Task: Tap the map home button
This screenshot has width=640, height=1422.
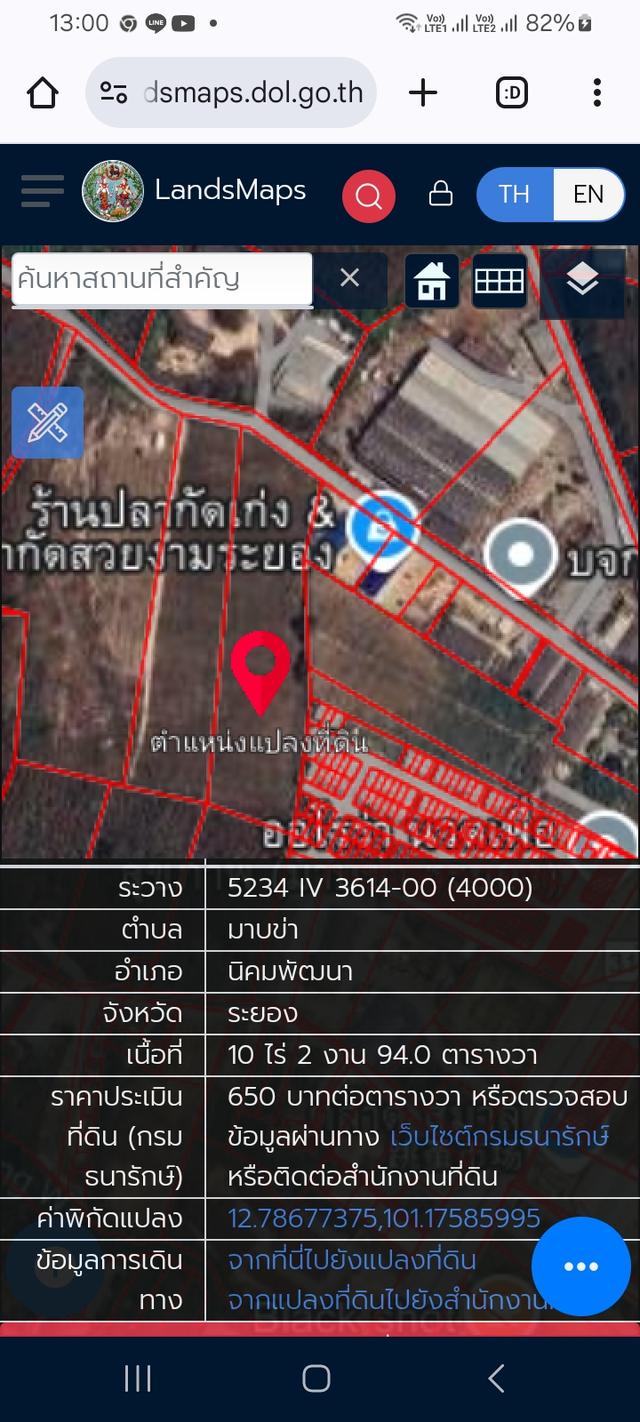Action: click(x=432, y=281)
